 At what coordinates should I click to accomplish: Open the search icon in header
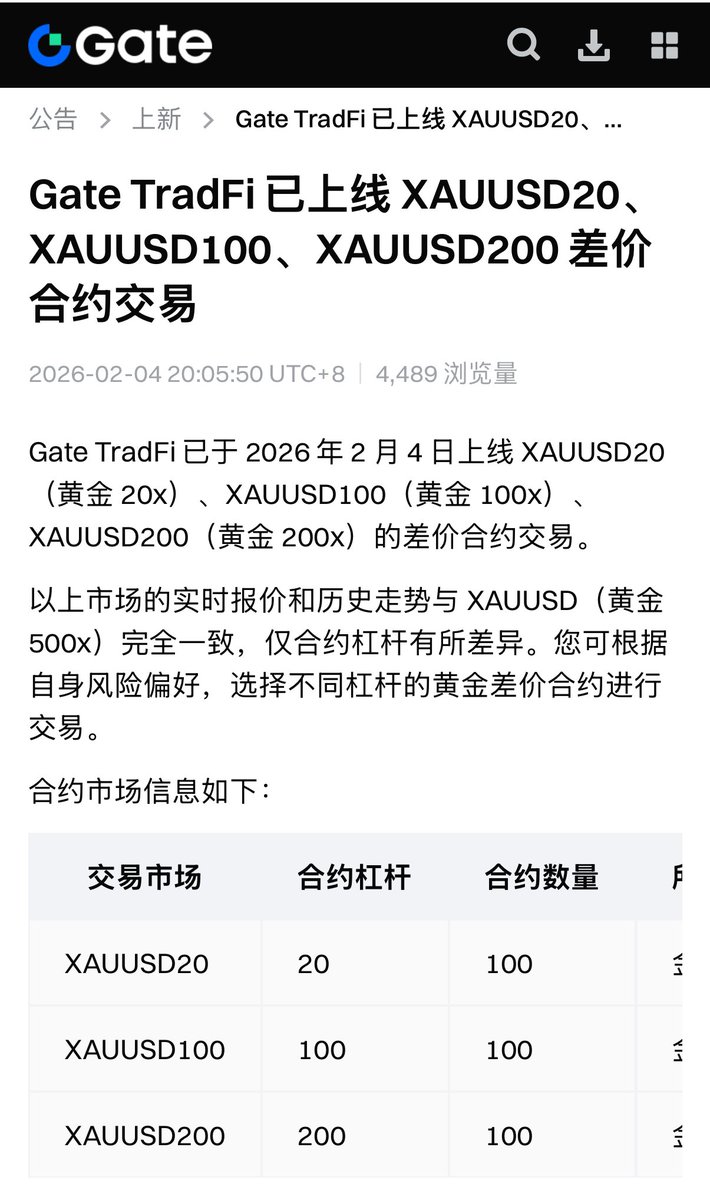coord(523,45)
